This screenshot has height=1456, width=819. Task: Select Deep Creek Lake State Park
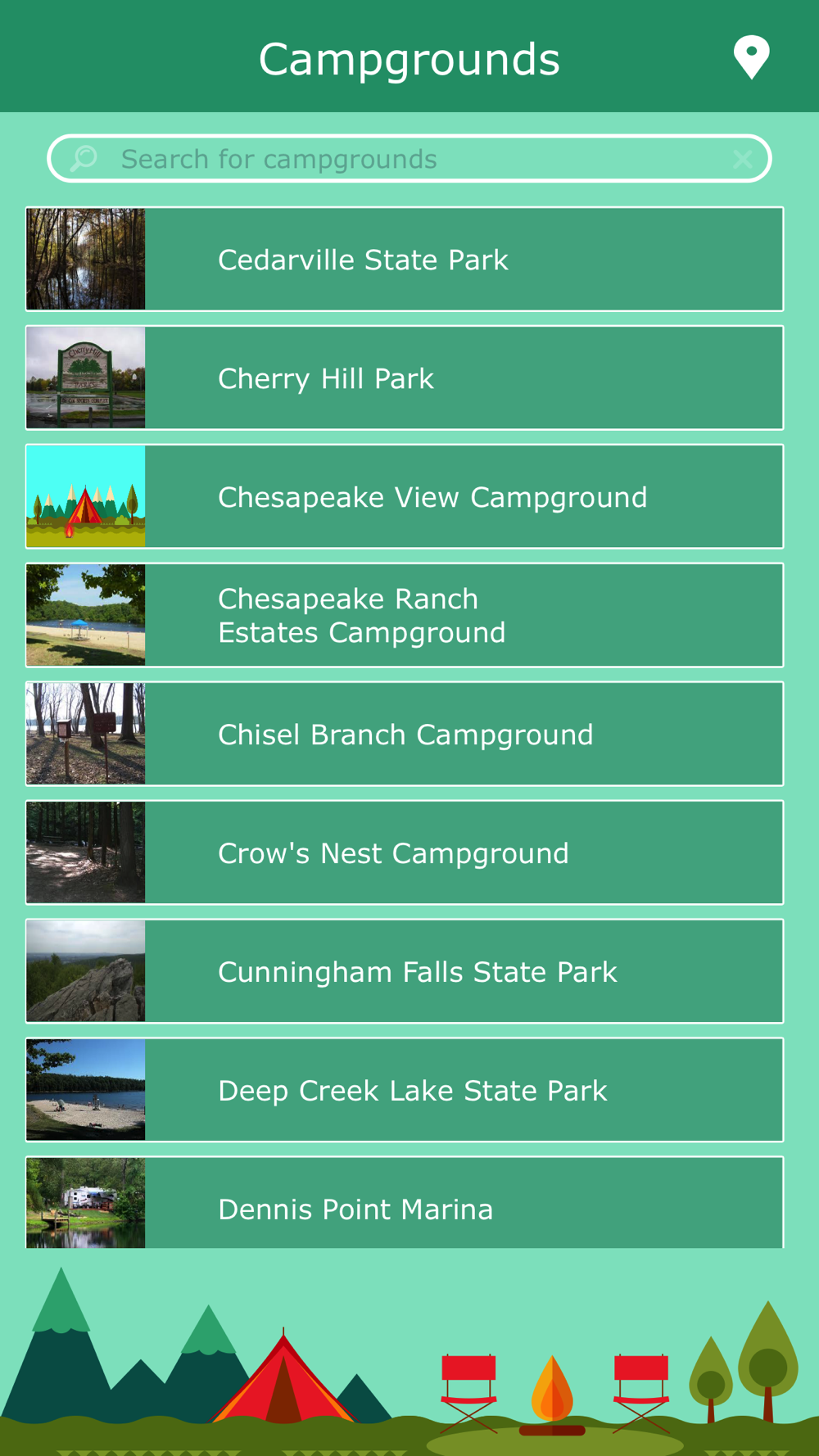point(405,1091)
